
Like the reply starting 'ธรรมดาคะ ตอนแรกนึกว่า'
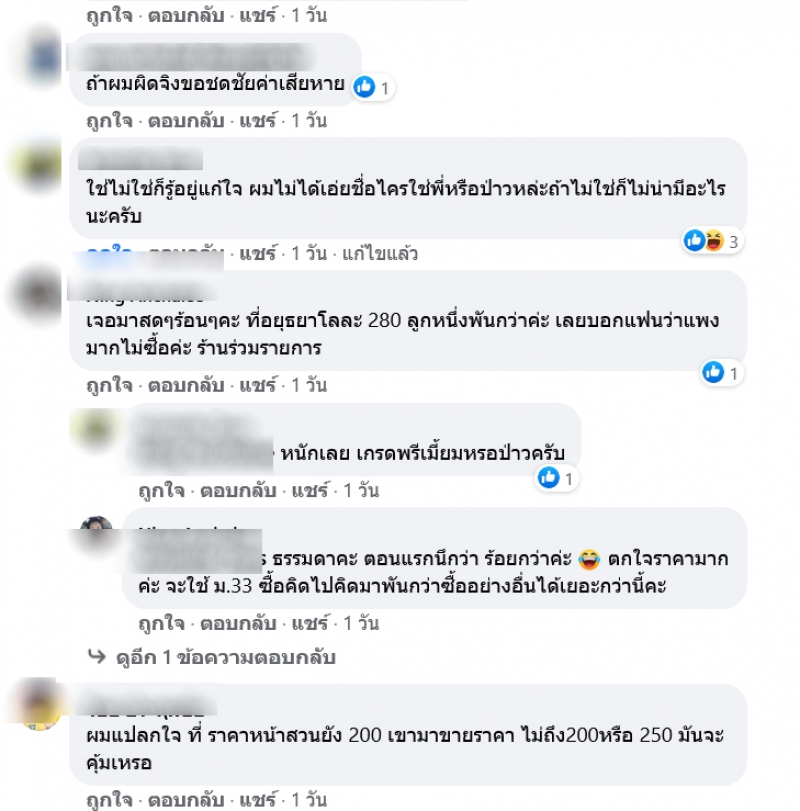[161, 623]
